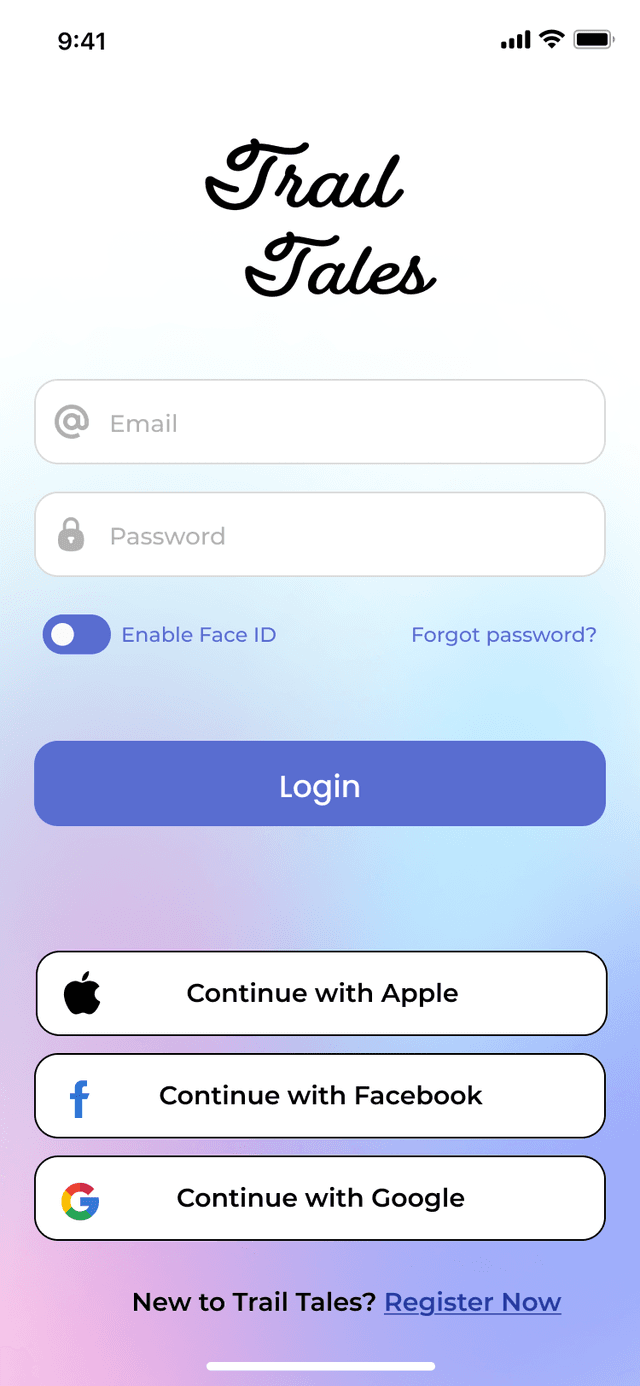Open the Register Now link
This screenshot has height=1386, width=640.
point(472,1302)
